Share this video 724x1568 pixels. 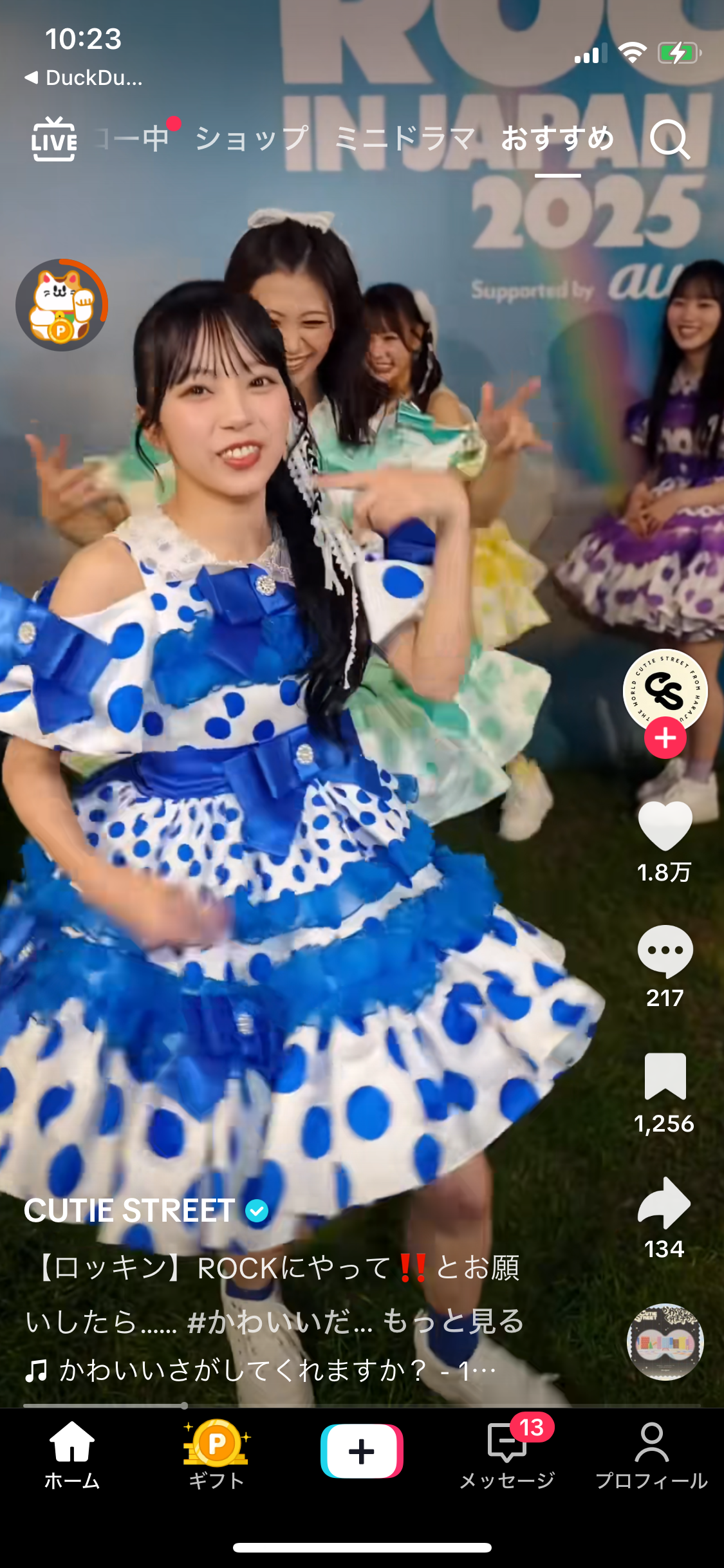(665, 1202)
